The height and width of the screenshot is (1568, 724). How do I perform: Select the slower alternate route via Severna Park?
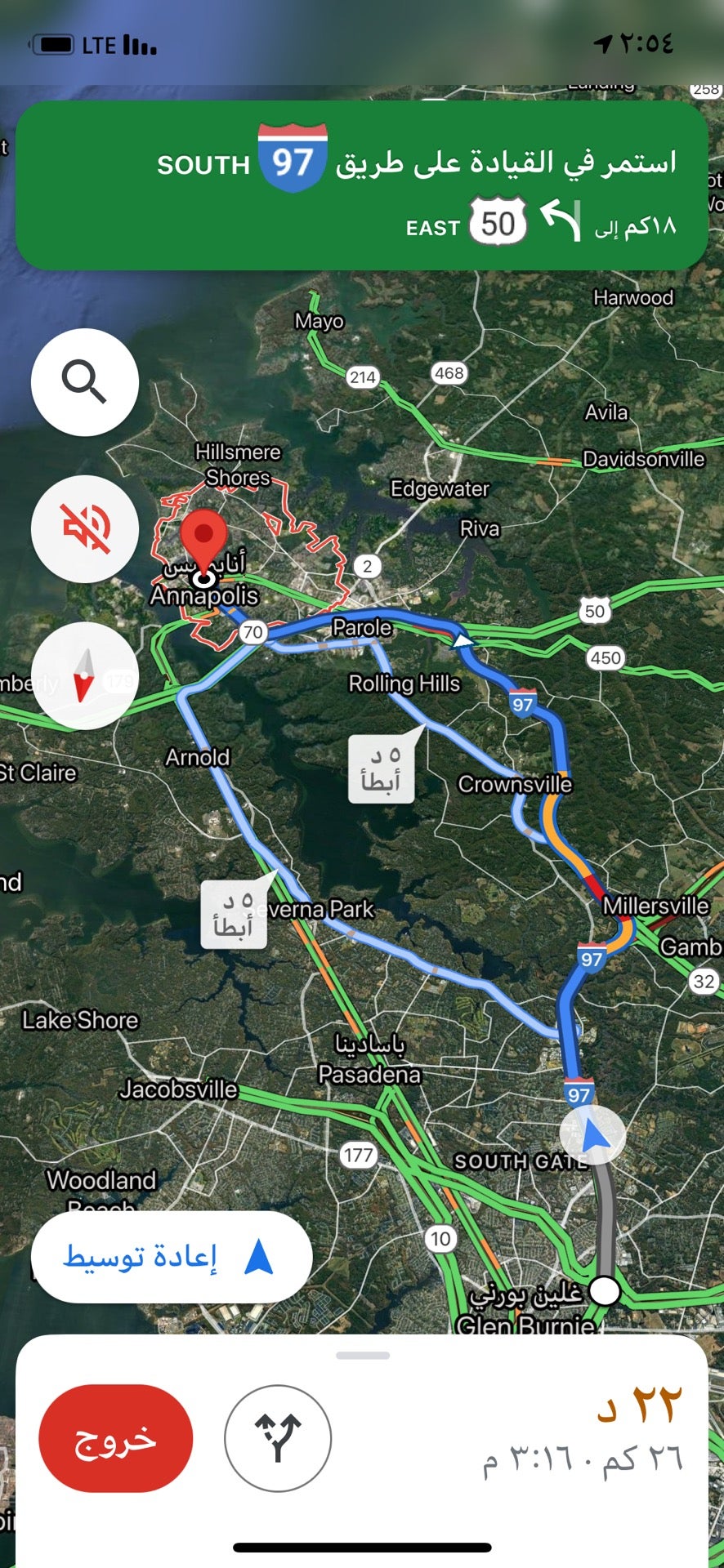pyautogui.click(x=234, y=915)
